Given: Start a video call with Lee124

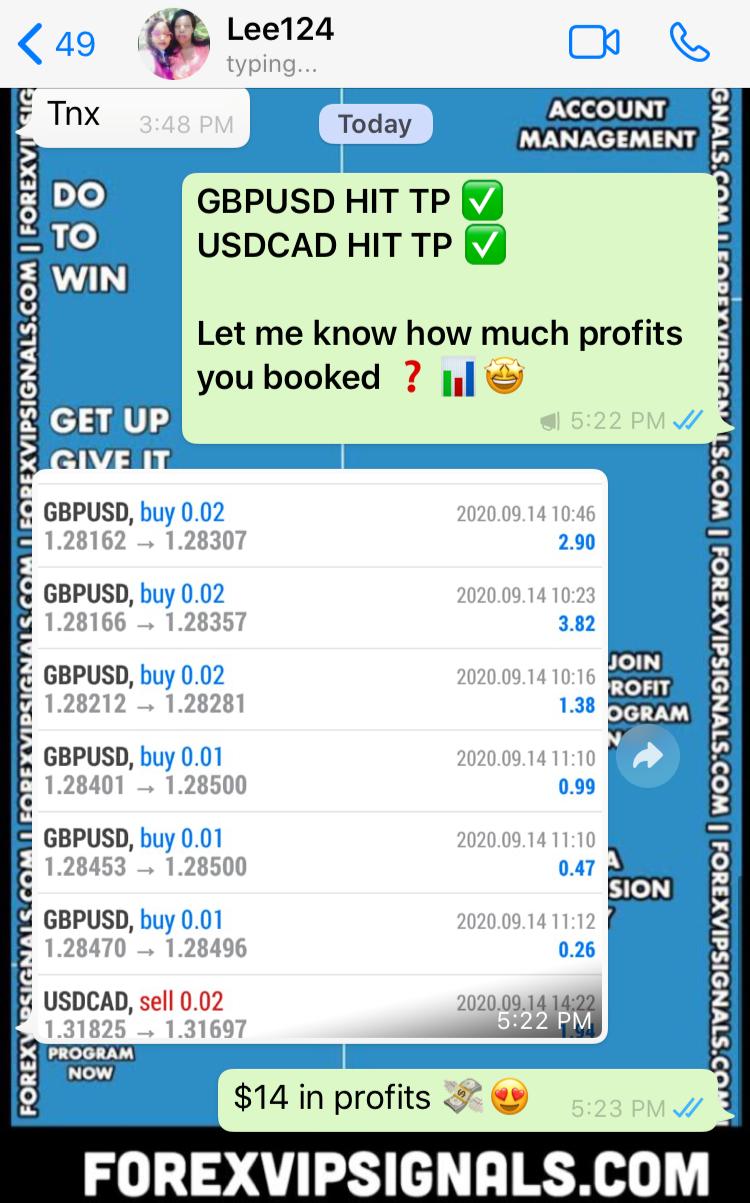Looking at the screenshot, I should pos(594,43).
